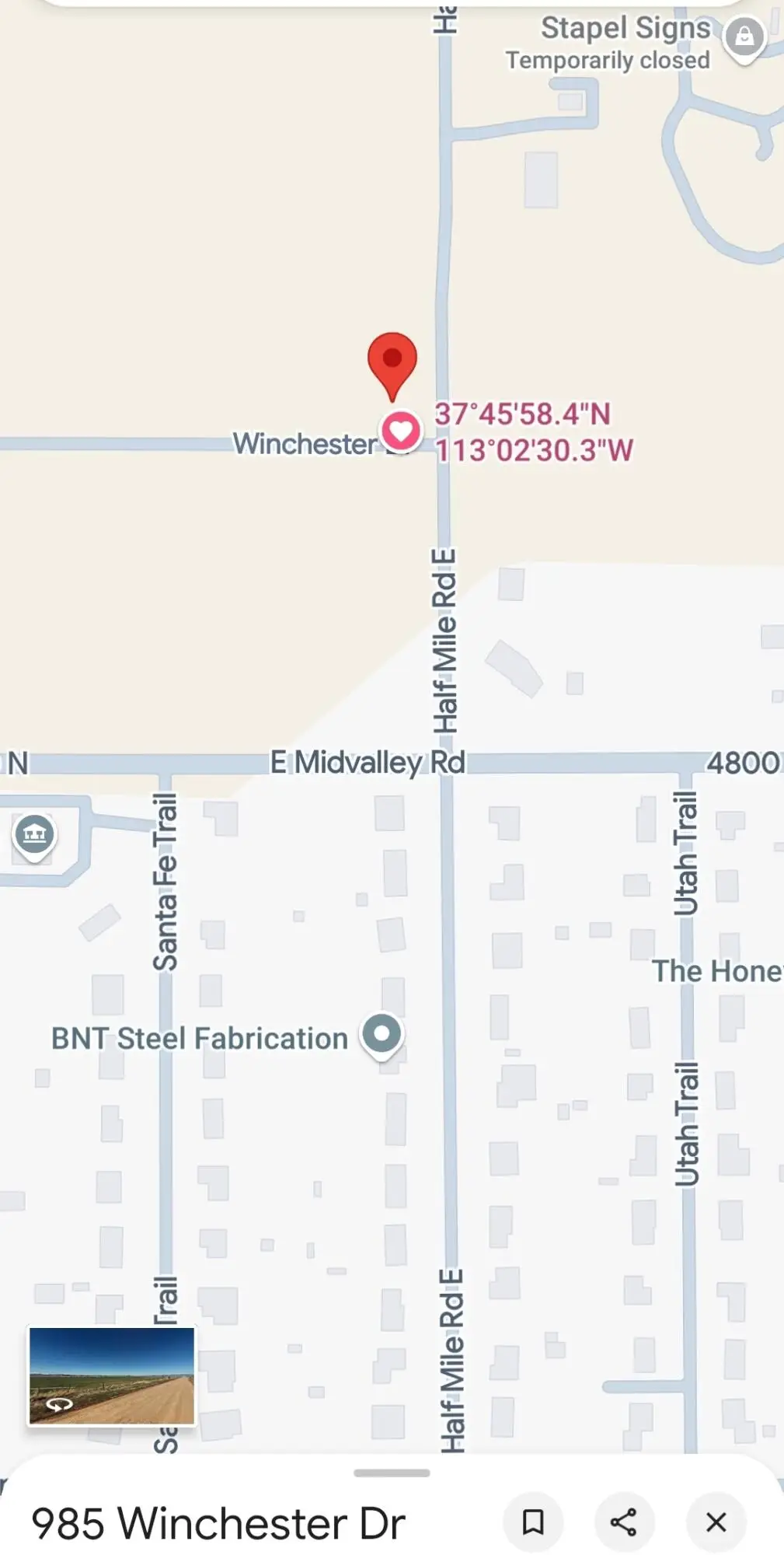Close the 985 Winchester Dr panel
This screenshot has height=1555, width=784.
(716, 1522)
